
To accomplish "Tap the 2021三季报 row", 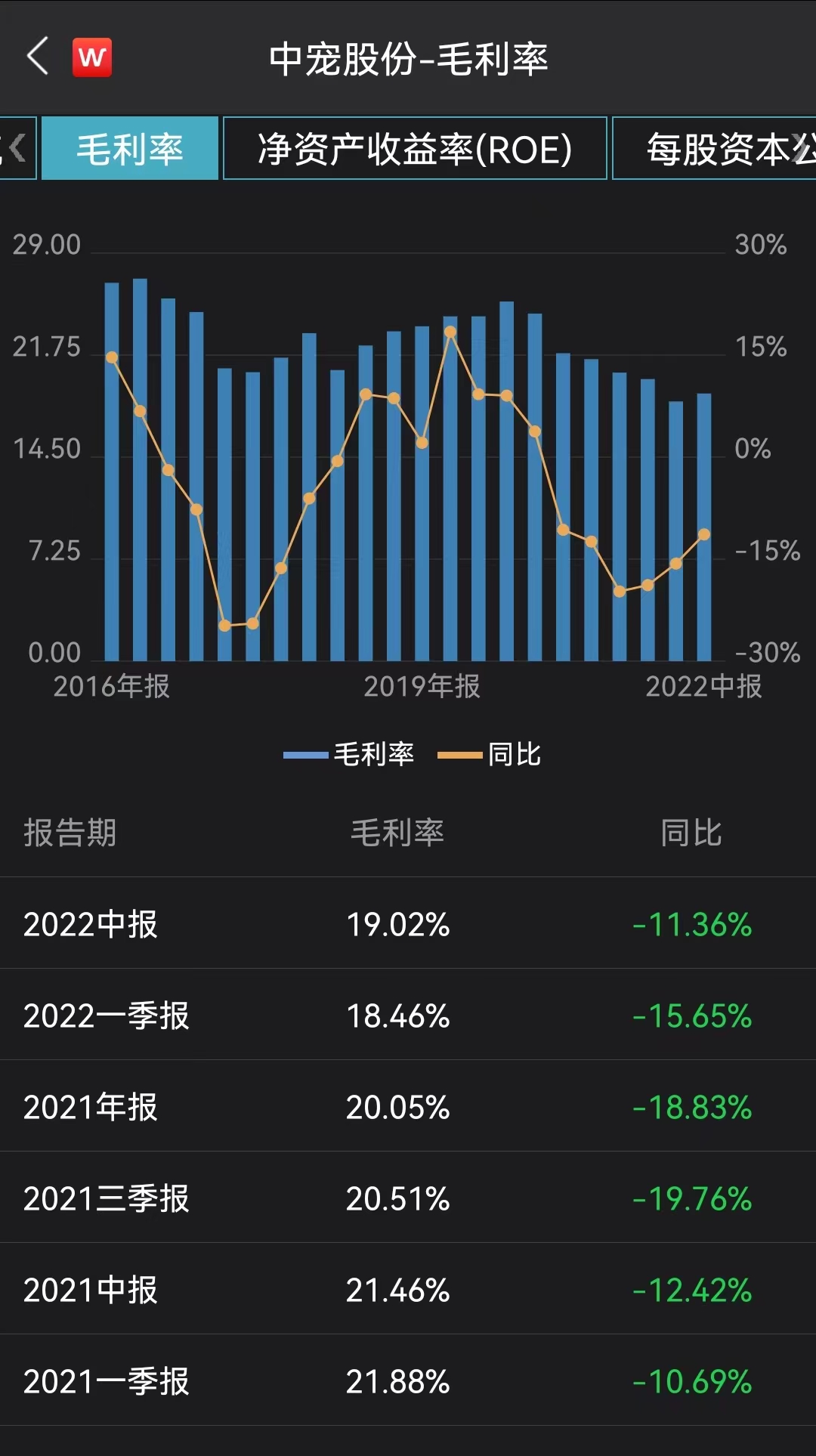I will coord(408,1198).
